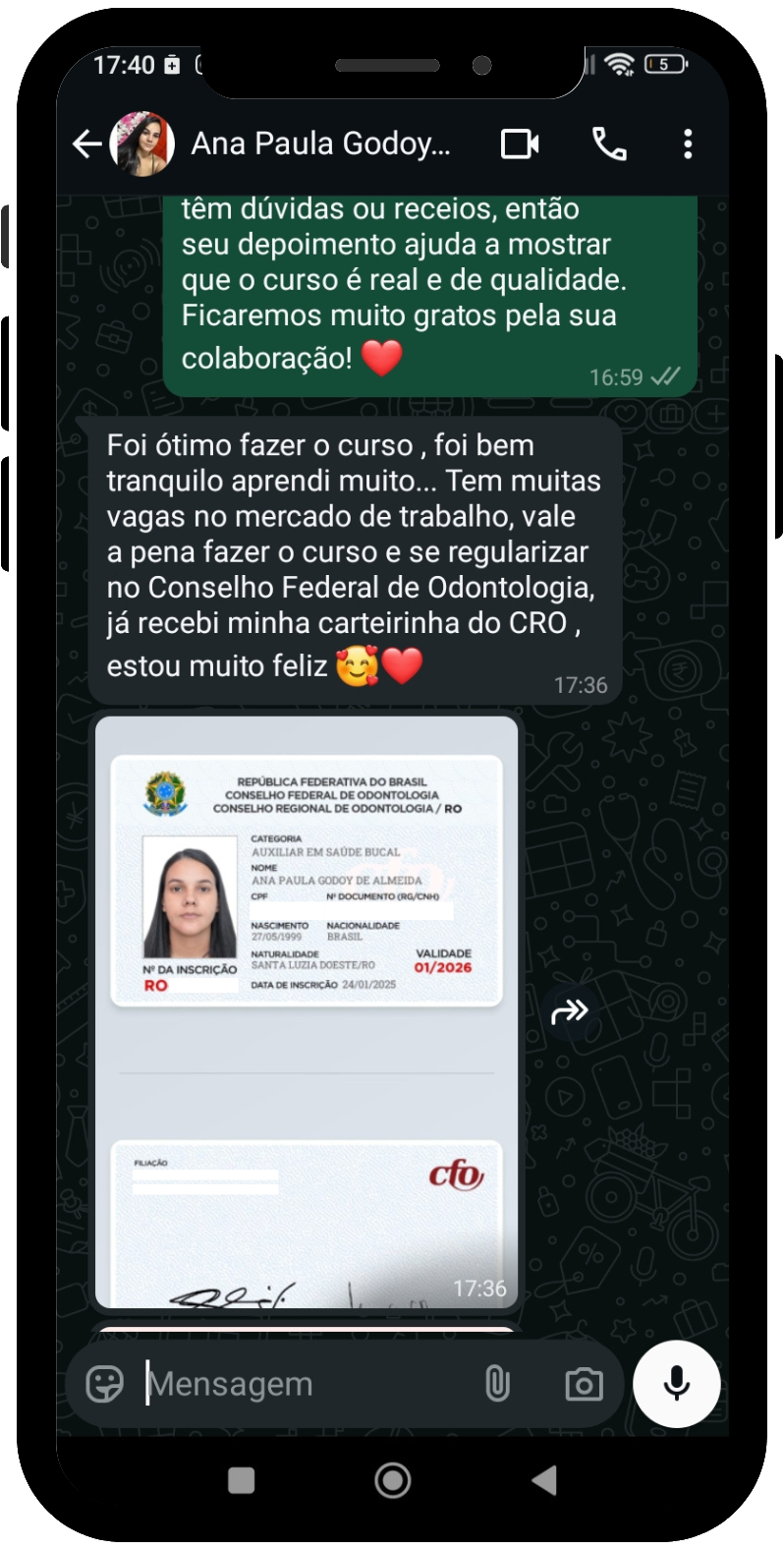Forward the CRO card photo
Screen dimensions: 784x1550
[x=570, y=1010]
